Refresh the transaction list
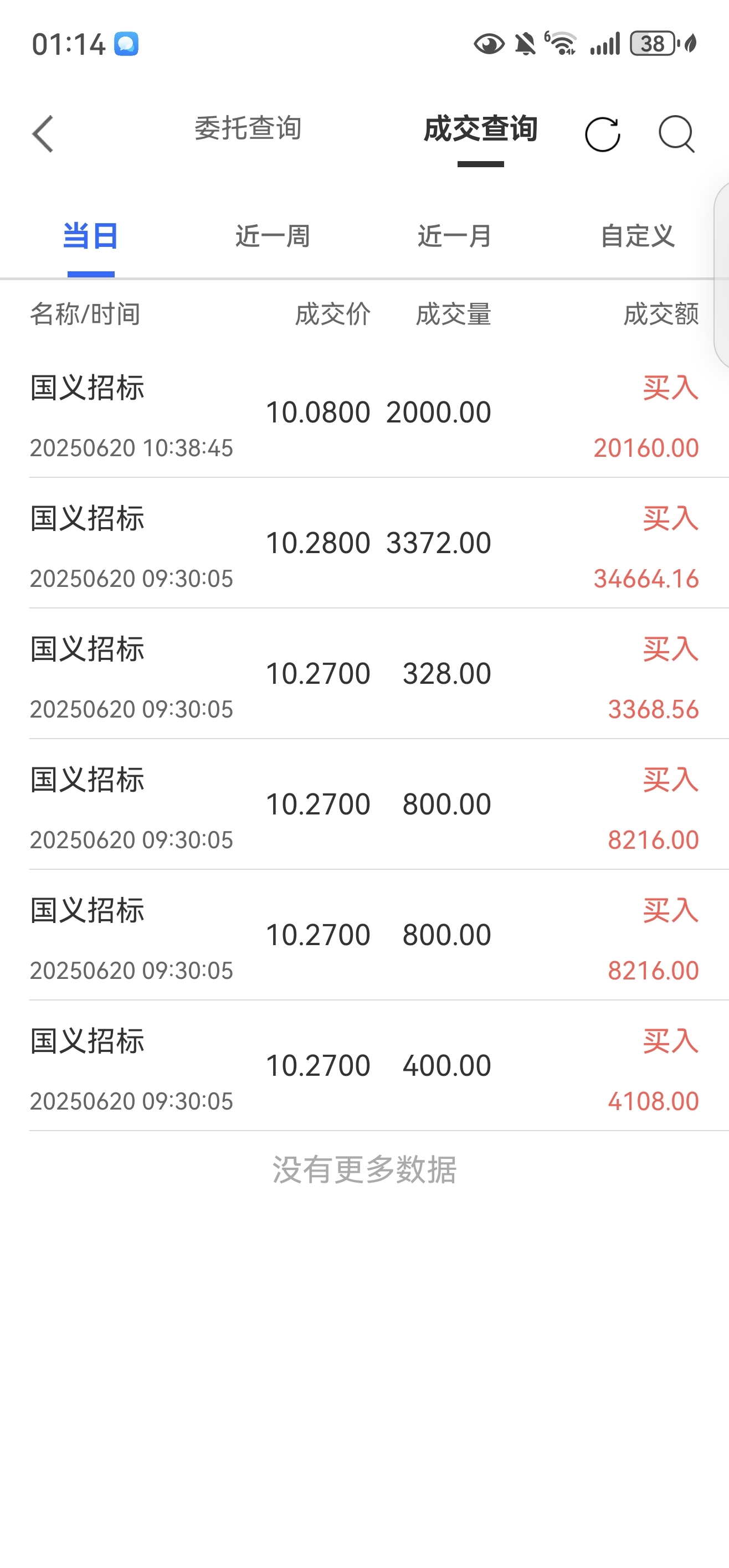Image resolution: width=729 pixels, height=1568 pixels. point(602,134)
